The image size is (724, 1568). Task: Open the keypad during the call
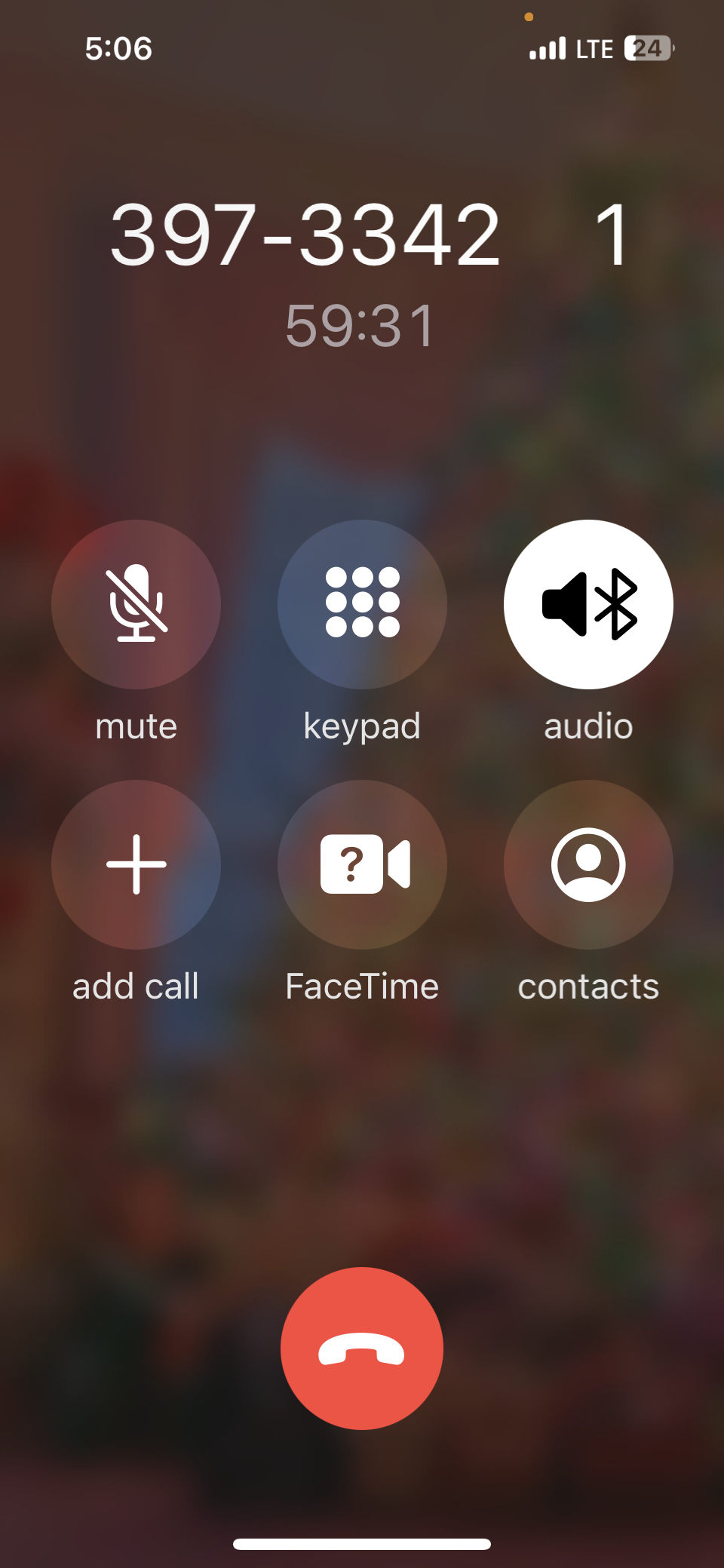pyautogui.click(x=362, y=604)
